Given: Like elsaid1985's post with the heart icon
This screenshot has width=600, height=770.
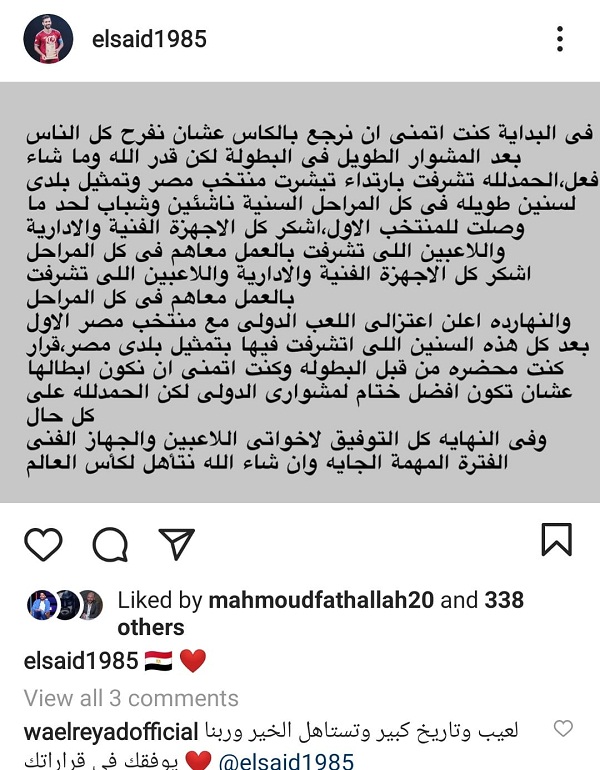Looking at the screenshot, I should pyautogui.click(x=43, y=544).
